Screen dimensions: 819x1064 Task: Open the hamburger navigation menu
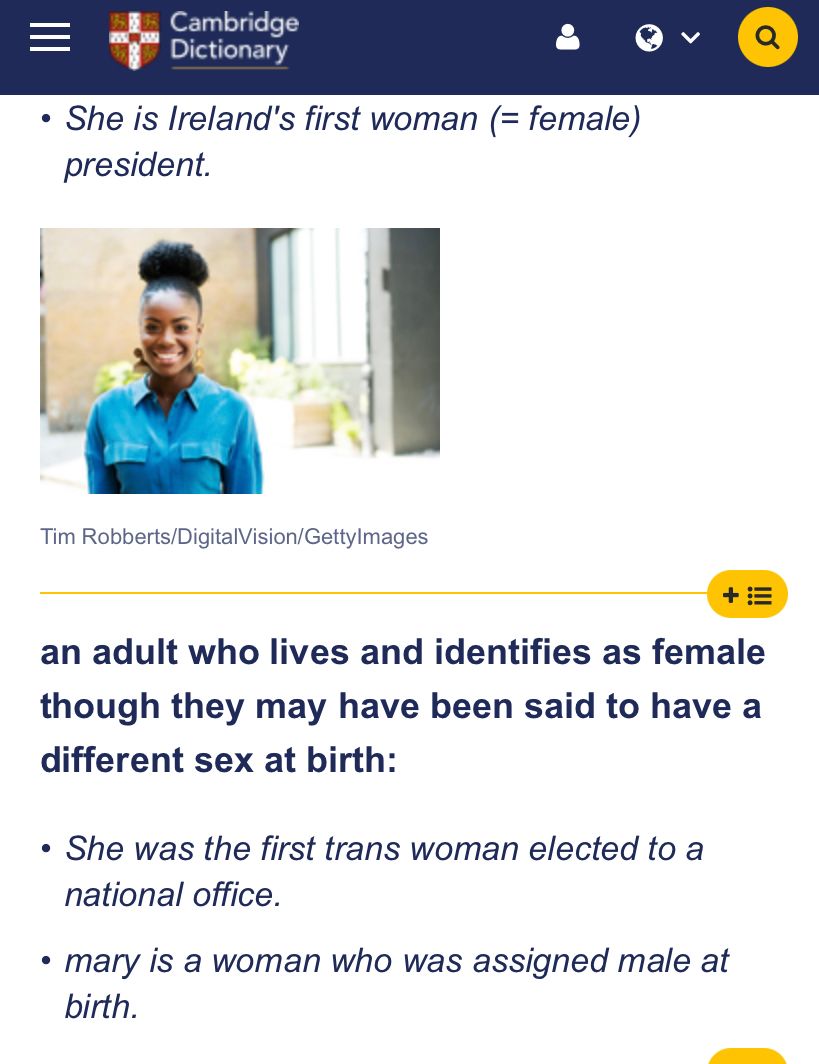coord(50,37)
